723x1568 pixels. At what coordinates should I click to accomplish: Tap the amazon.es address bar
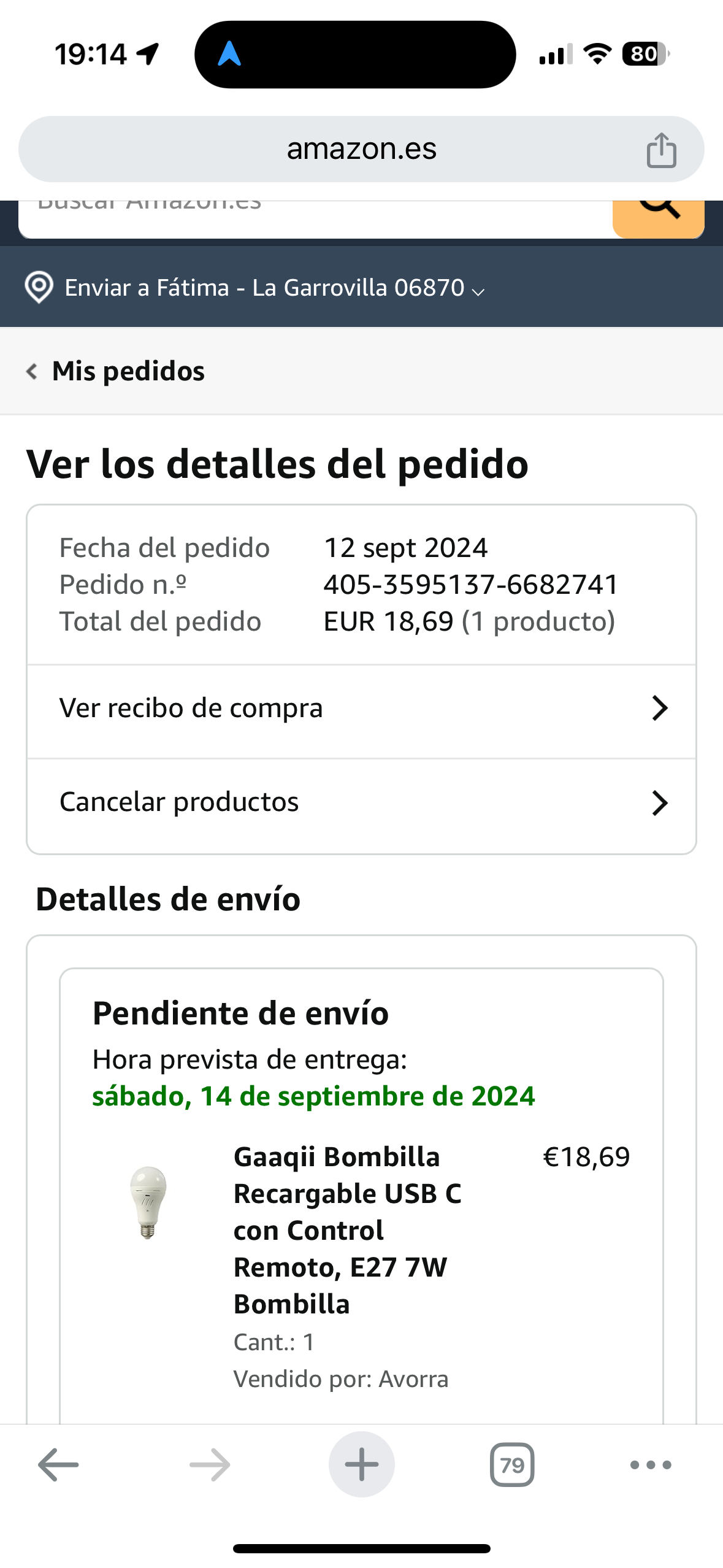coord(361,149)
